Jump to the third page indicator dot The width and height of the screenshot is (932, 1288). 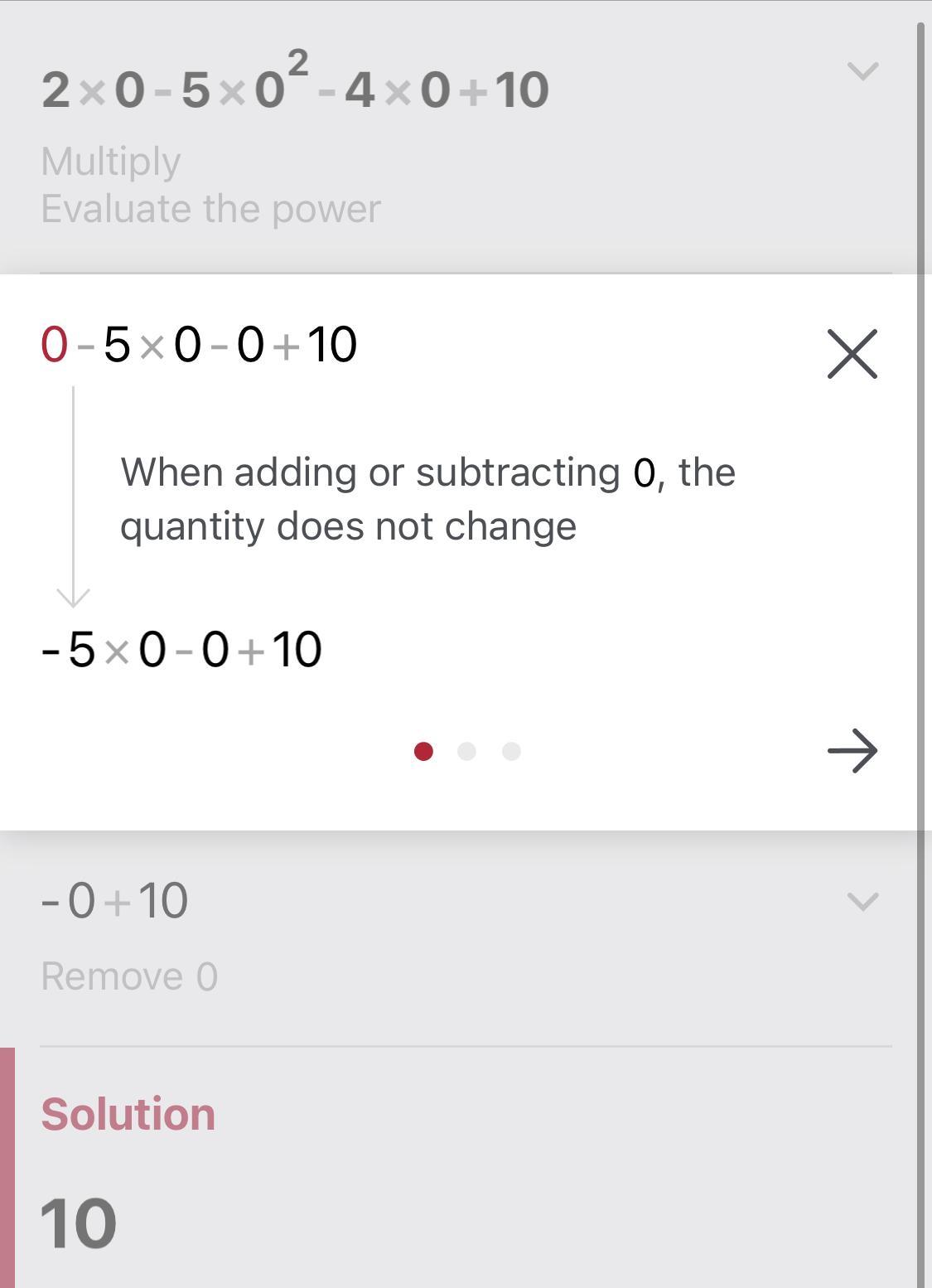click(x=511, y=751)
